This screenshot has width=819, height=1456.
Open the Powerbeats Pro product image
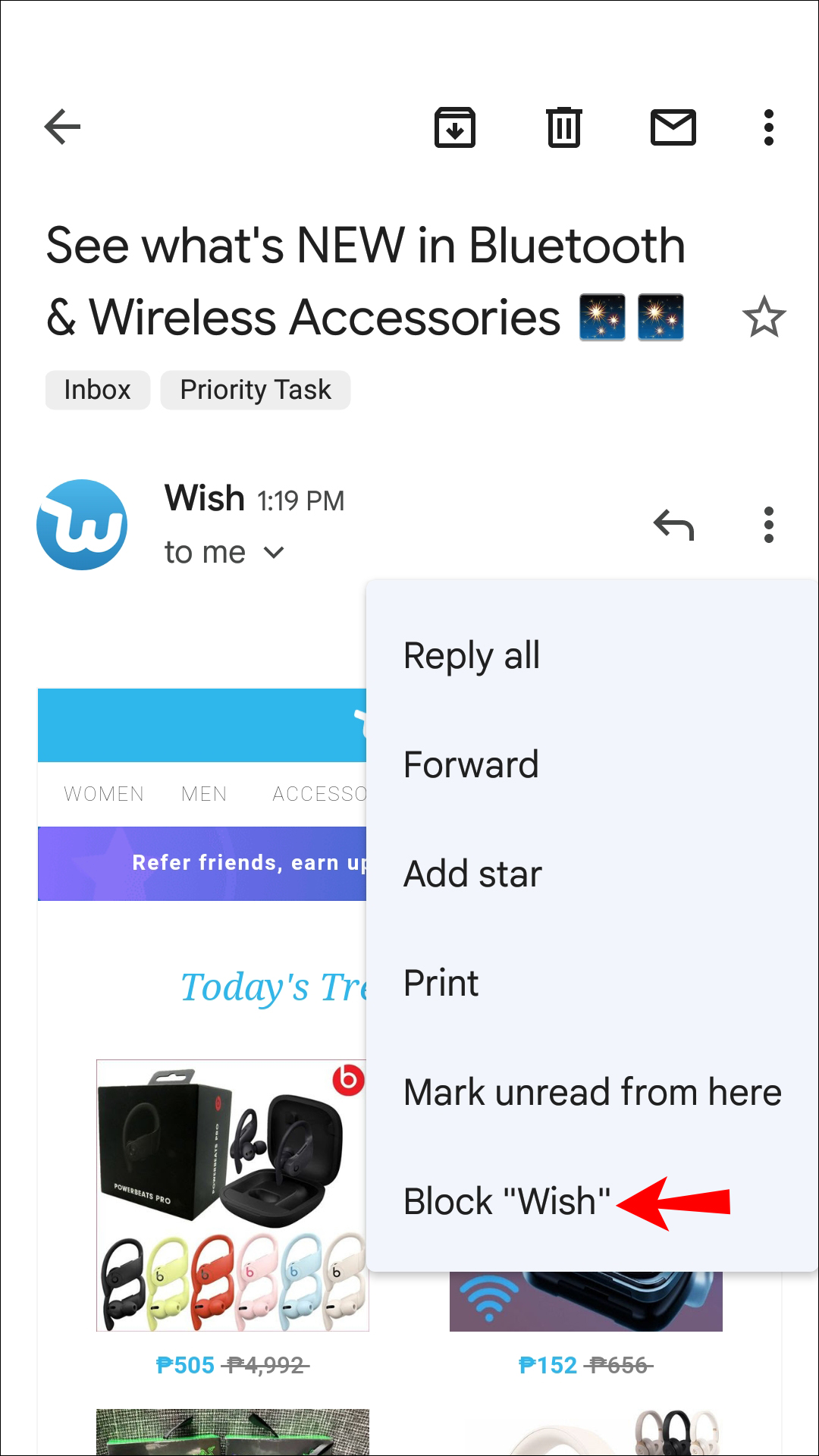(x=232, y=1194)
